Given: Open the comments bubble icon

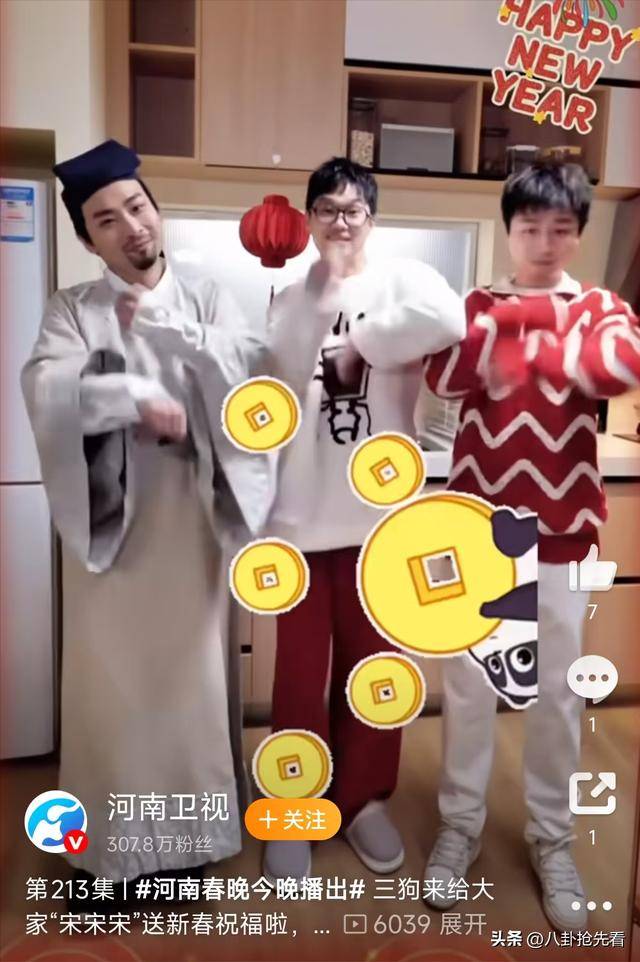Looking at the screenshot, I should (592, 680).
